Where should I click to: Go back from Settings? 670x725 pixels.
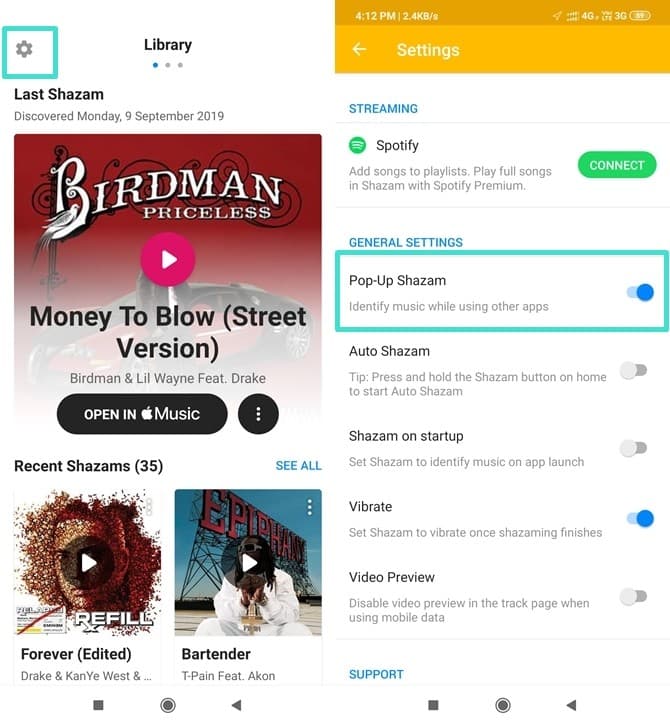pyautogui.click(x=359, y=50)
